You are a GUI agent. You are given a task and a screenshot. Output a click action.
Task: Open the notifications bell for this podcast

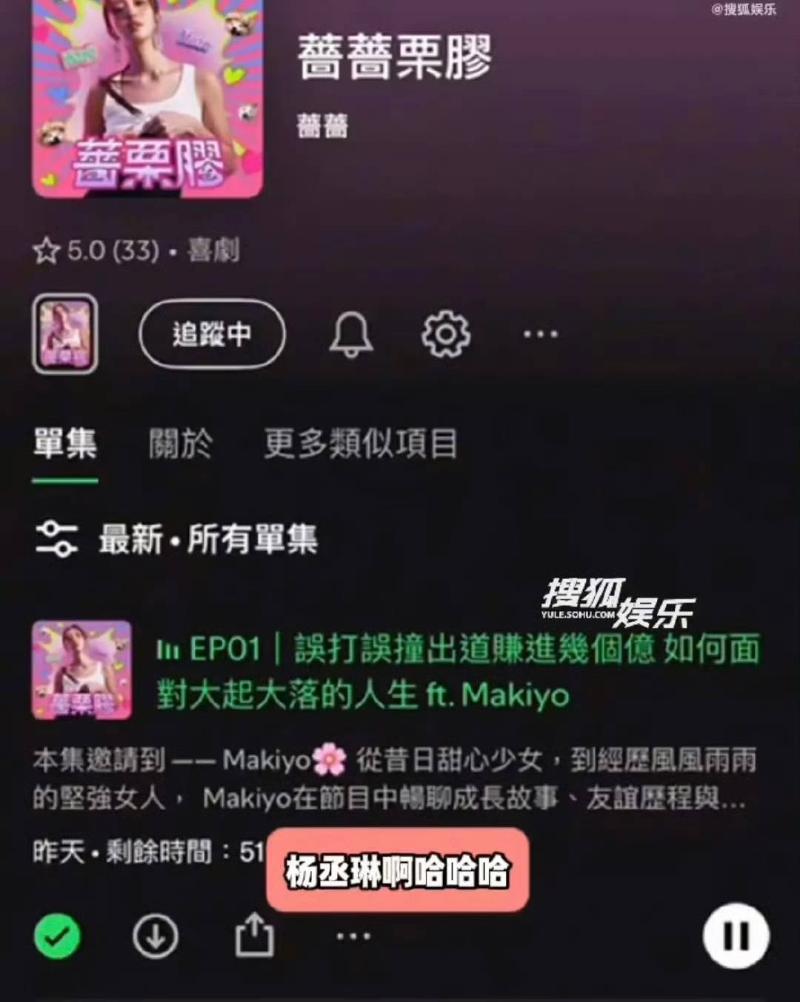click(351, 335)
